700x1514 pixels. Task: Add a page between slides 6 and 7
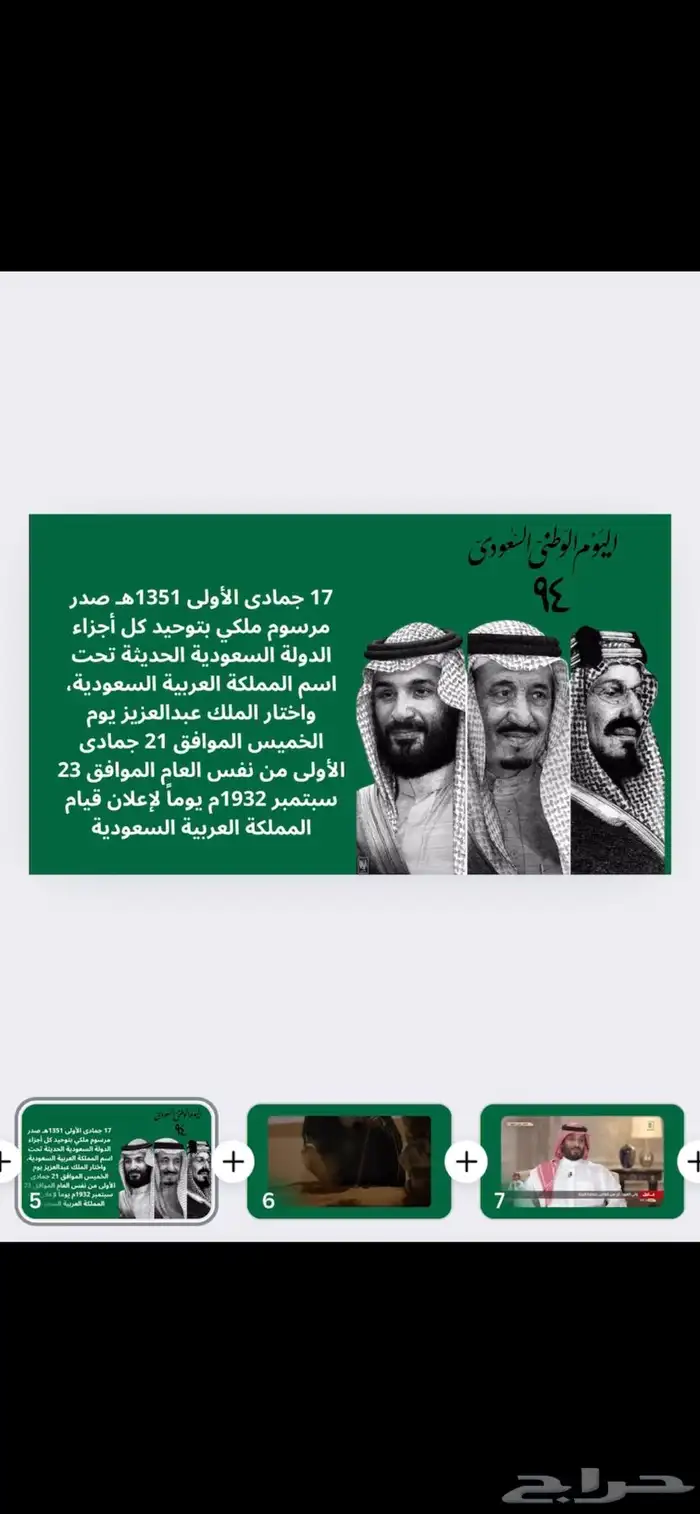(465, 1161)
